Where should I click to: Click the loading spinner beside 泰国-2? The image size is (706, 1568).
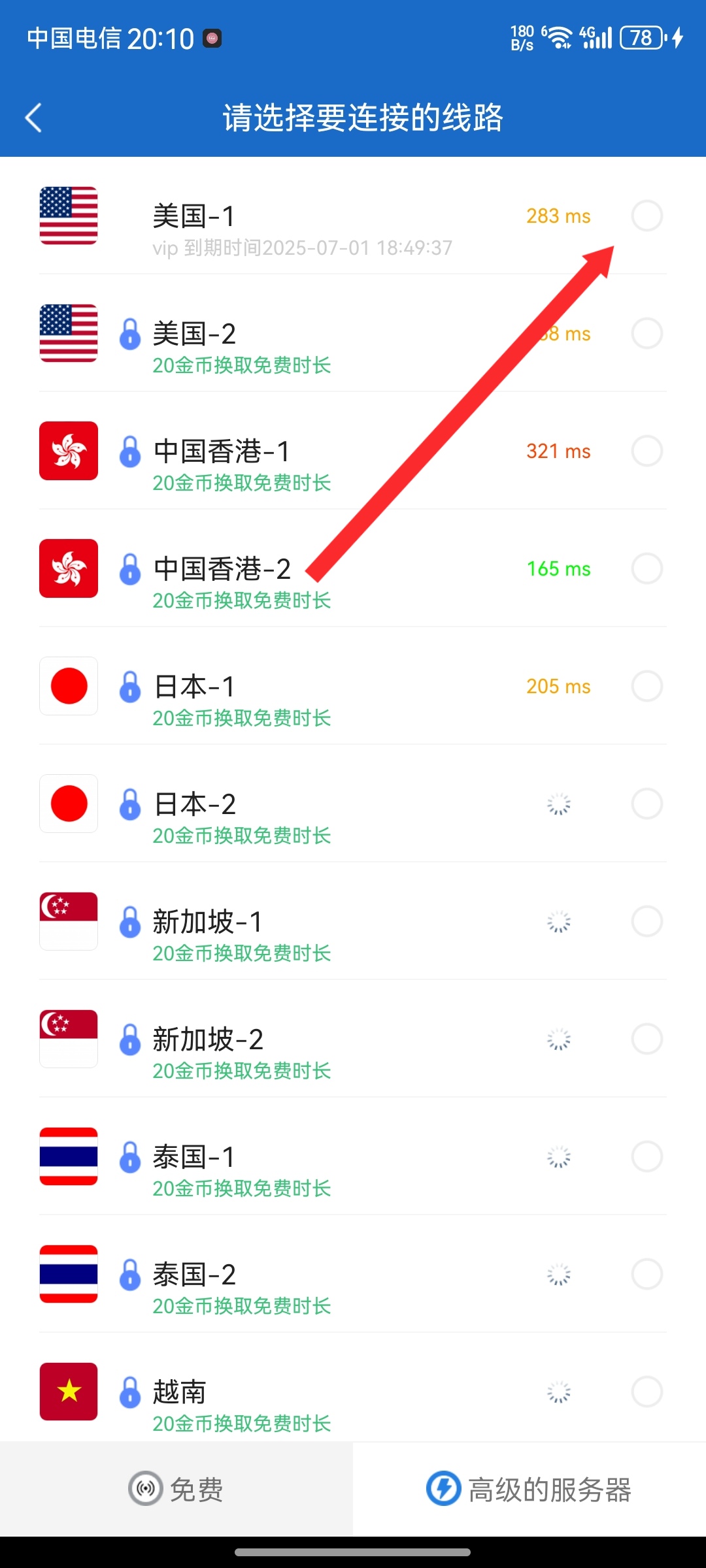[558, 1273]
